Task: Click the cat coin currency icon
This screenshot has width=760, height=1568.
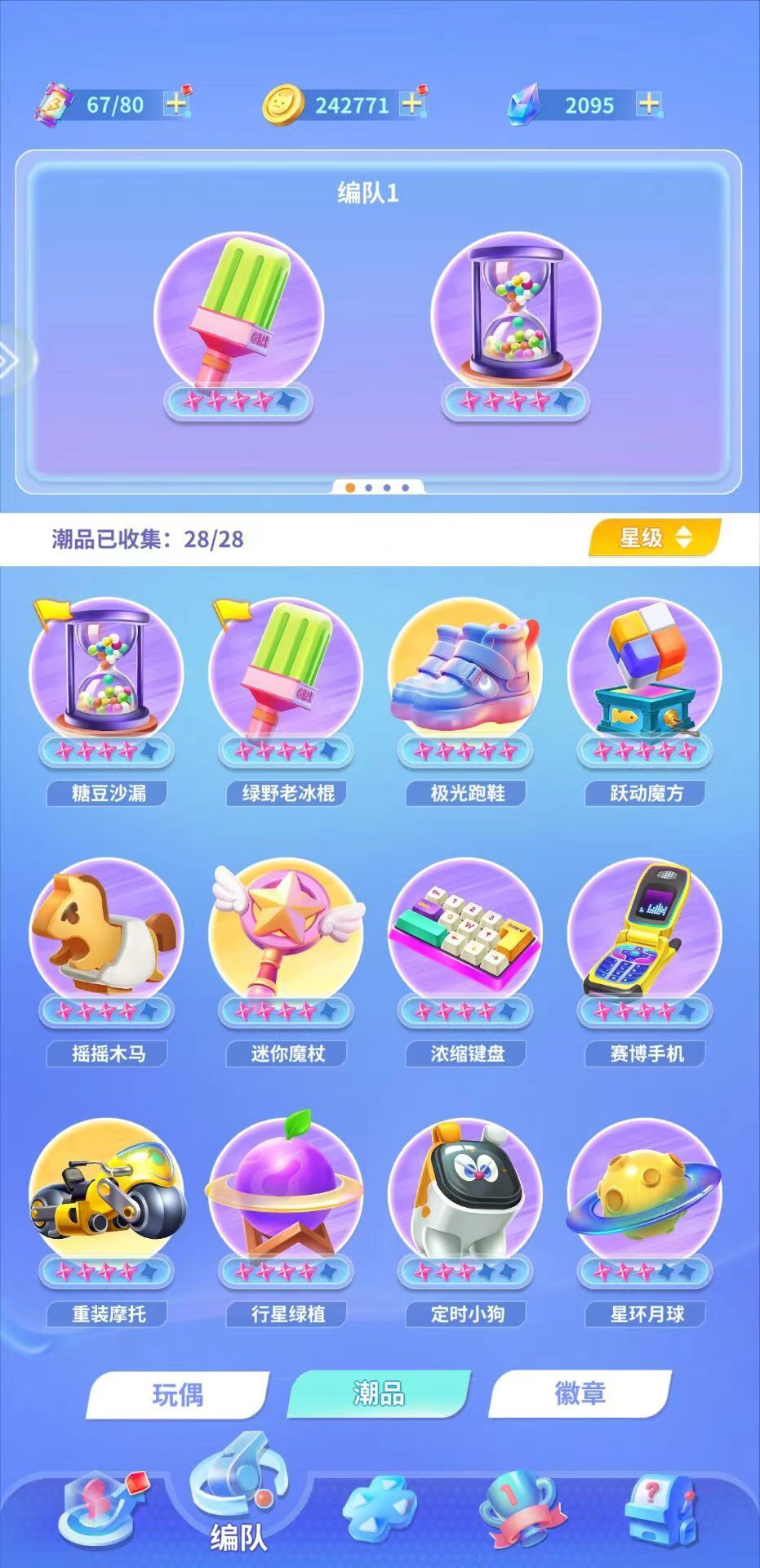Action: click(x=282, y=103)
